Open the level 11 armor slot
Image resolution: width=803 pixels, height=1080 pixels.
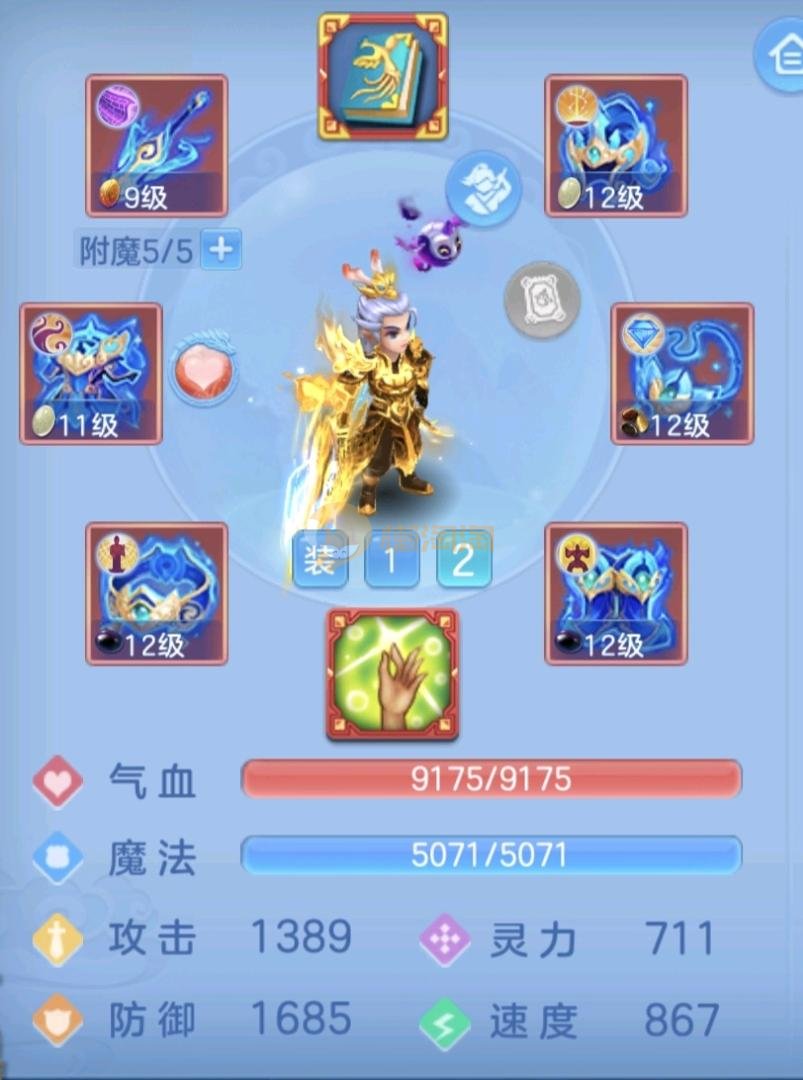coord(91,373)
